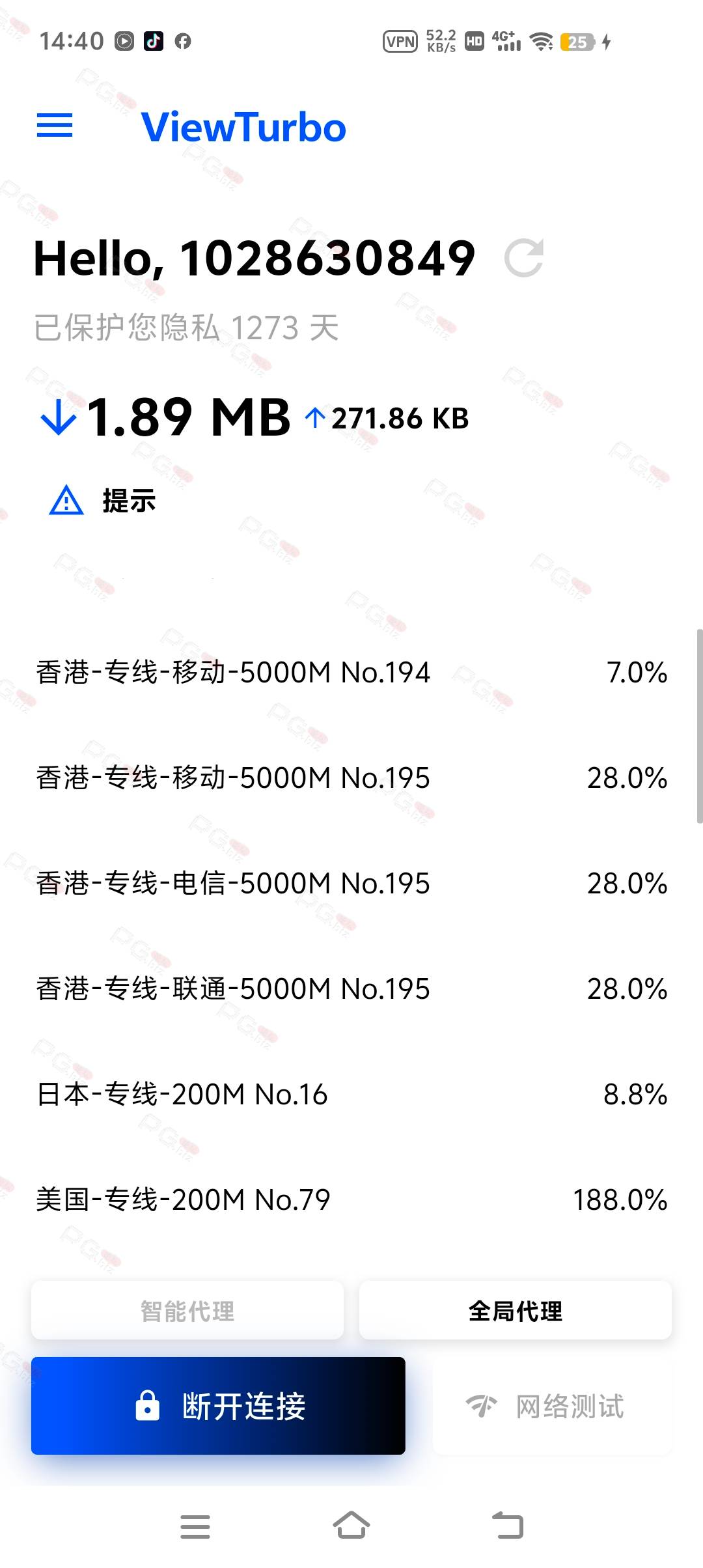Run the 网络测试 network test
The height and width of the screenshot is (1568, 703).
click(552, 1406)
